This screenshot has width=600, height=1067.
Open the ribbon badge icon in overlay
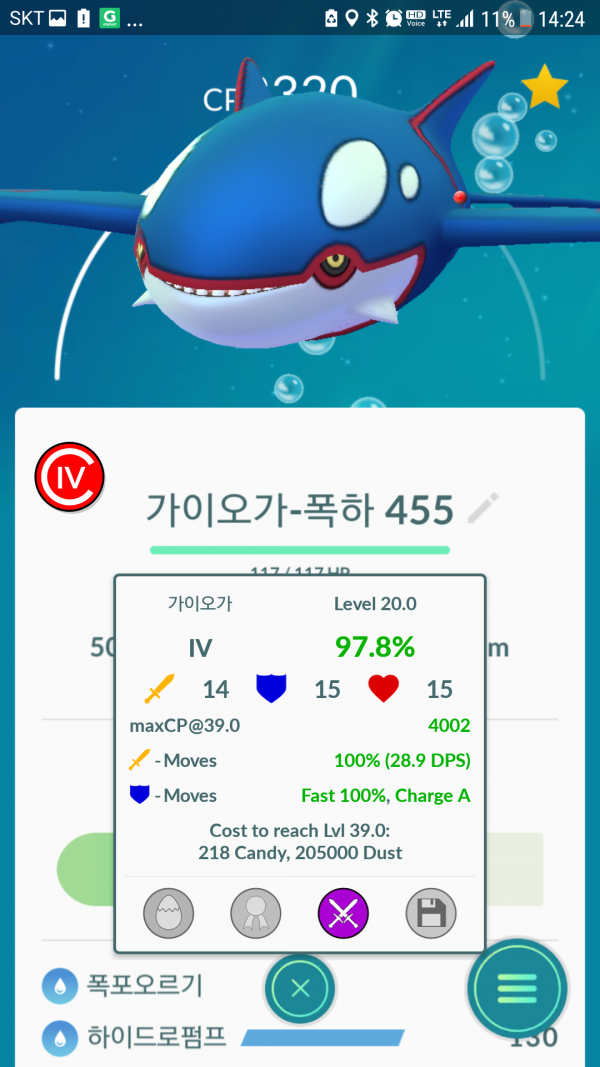click(x=256, y=912)
